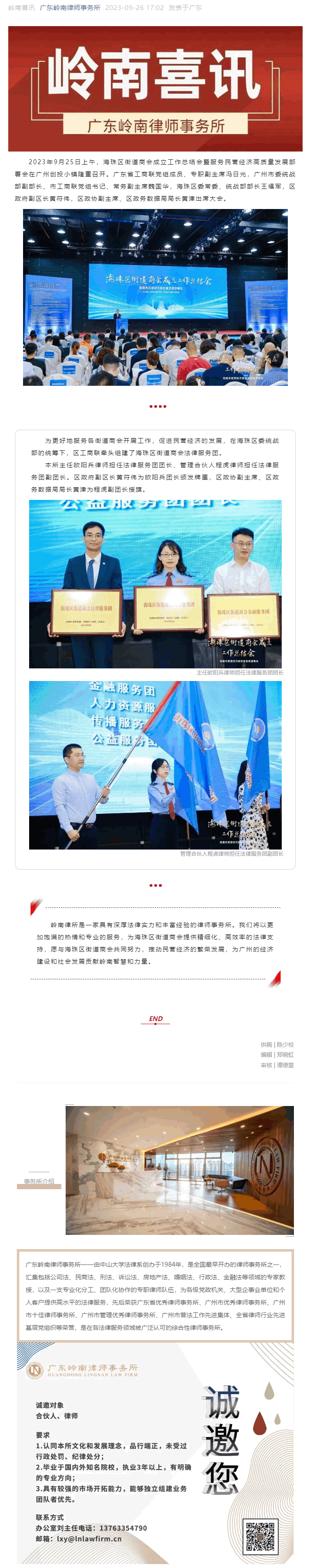
Task: Open the photo of three people holding plaques
Action: point(155,584)
